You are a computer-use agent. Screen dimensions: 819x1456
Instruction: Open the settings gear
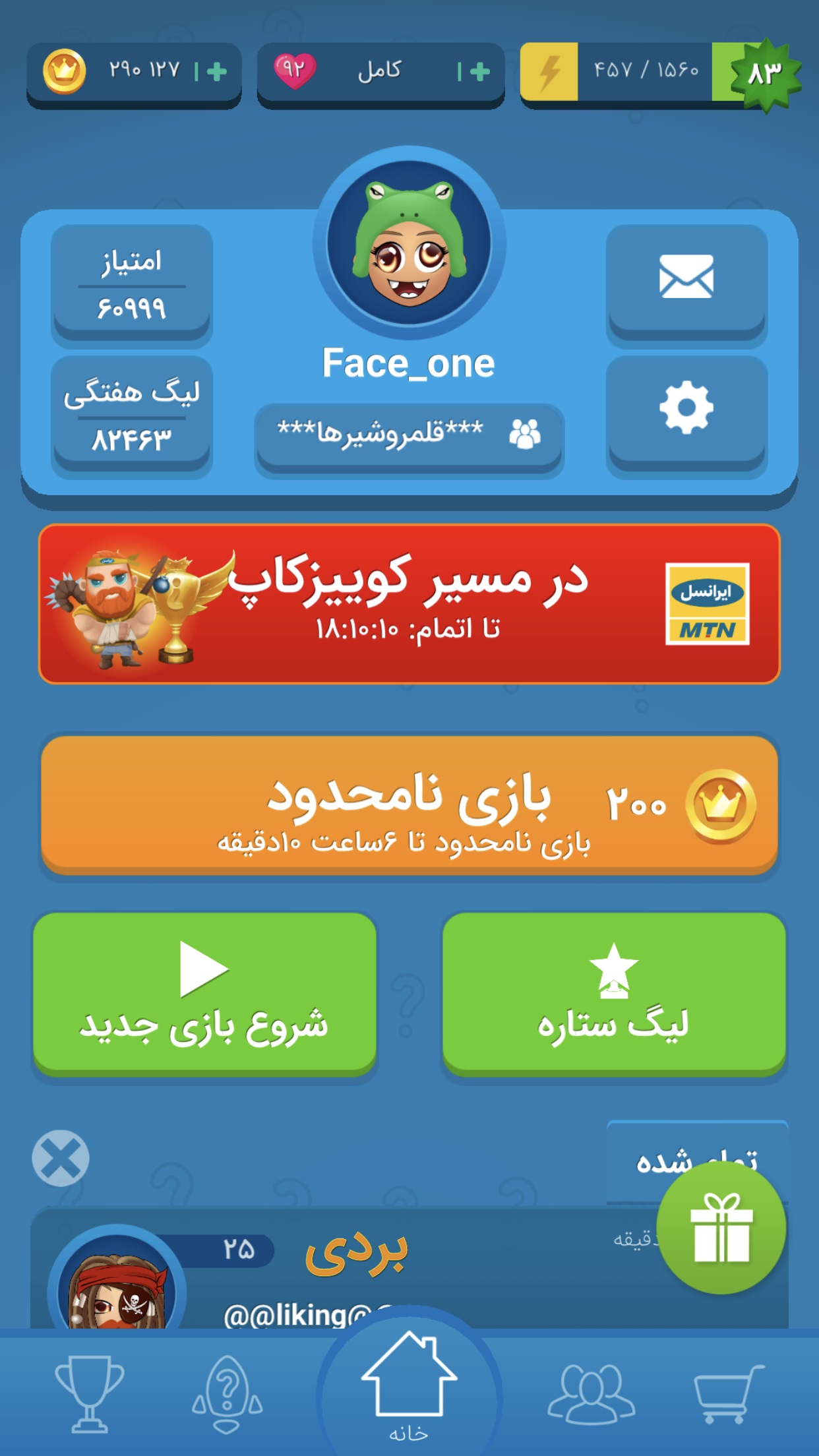pyautogui.click(x=686, y=408)
